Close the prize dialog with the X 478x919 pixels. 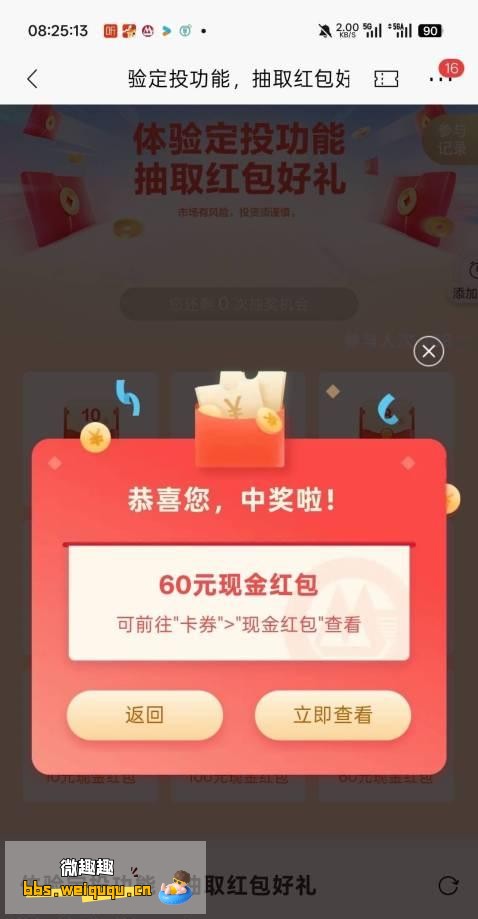coord(429,351)
